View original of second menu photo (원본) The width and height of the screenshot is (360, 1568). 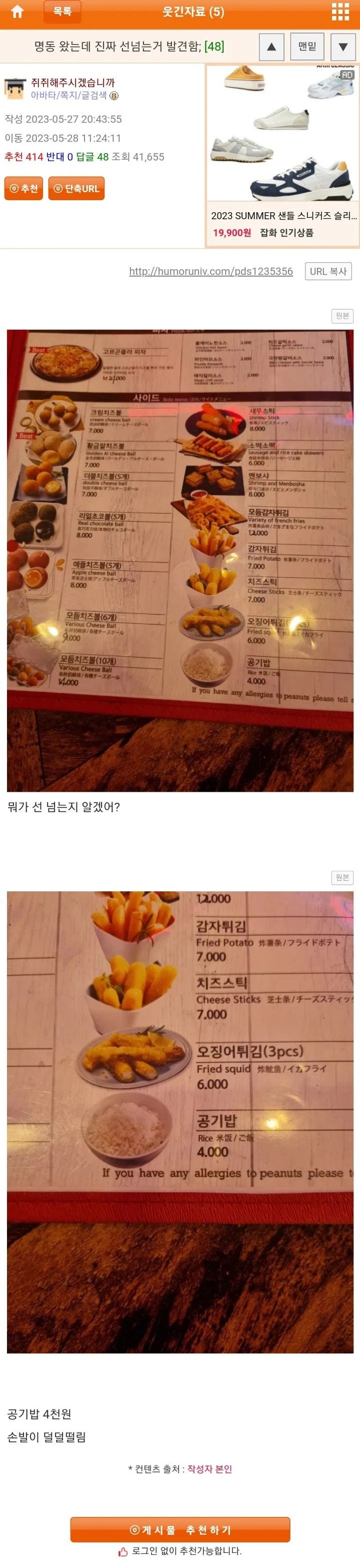pyautogui.click(x=342, y=878)
